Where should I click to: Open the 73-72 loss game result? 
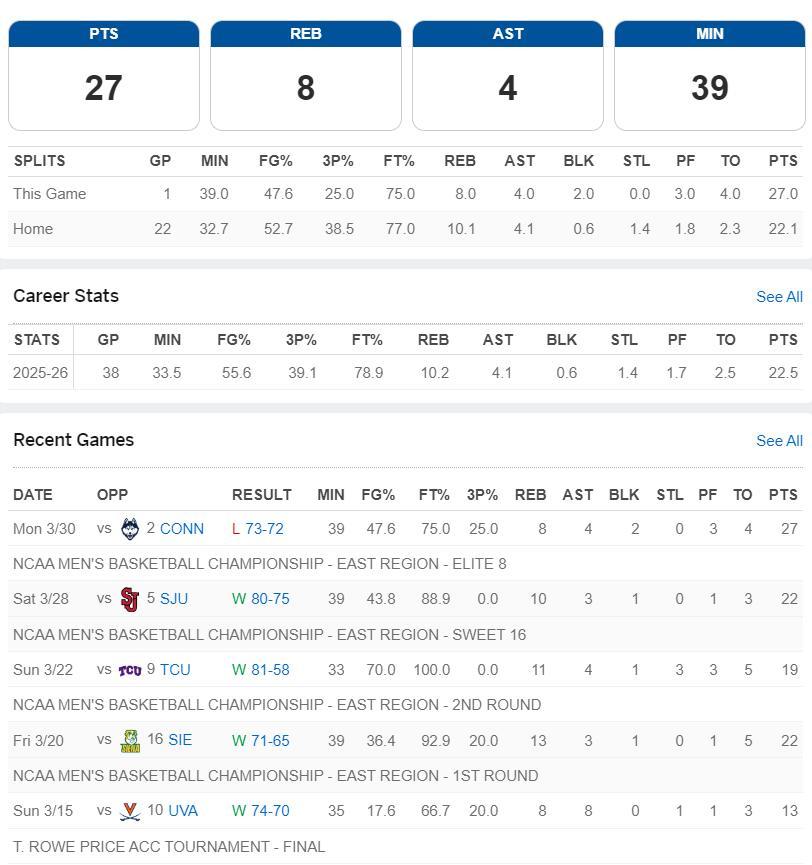264,529
